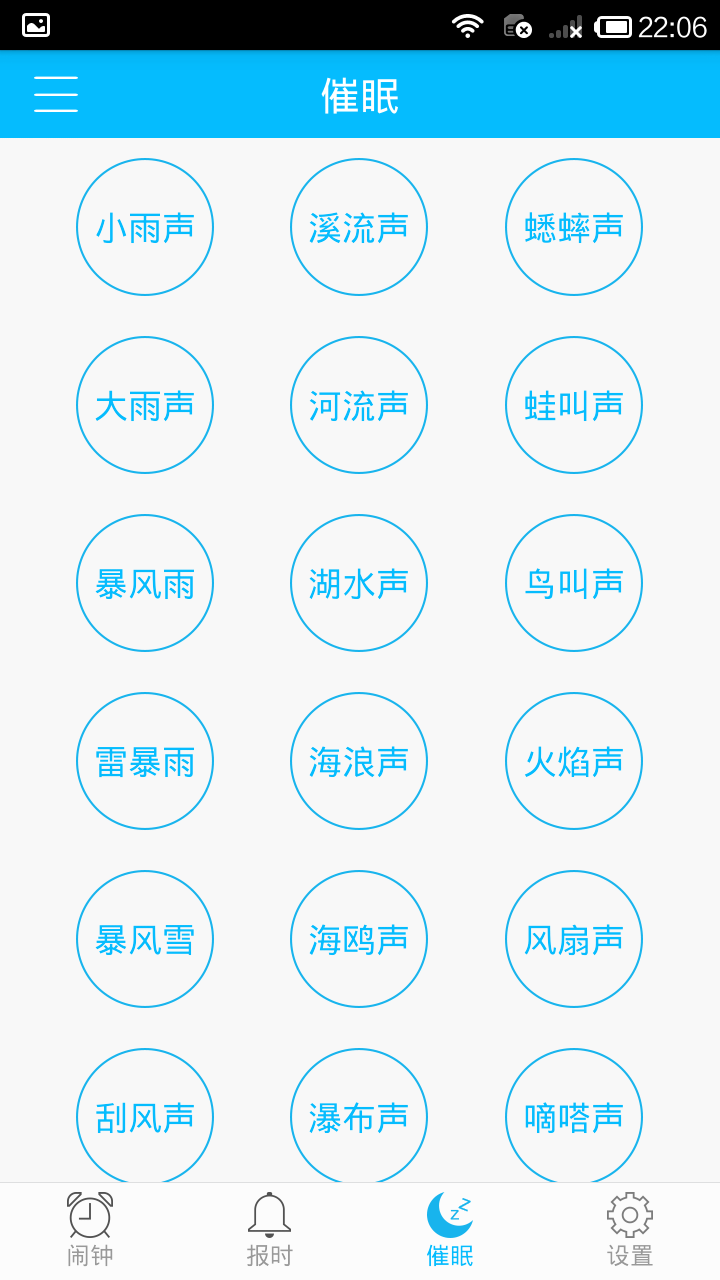Play the 暴风雪 blizzard sound
Image resolution: width=720 pixels, height=1280 pixels.
click(144, 938)
